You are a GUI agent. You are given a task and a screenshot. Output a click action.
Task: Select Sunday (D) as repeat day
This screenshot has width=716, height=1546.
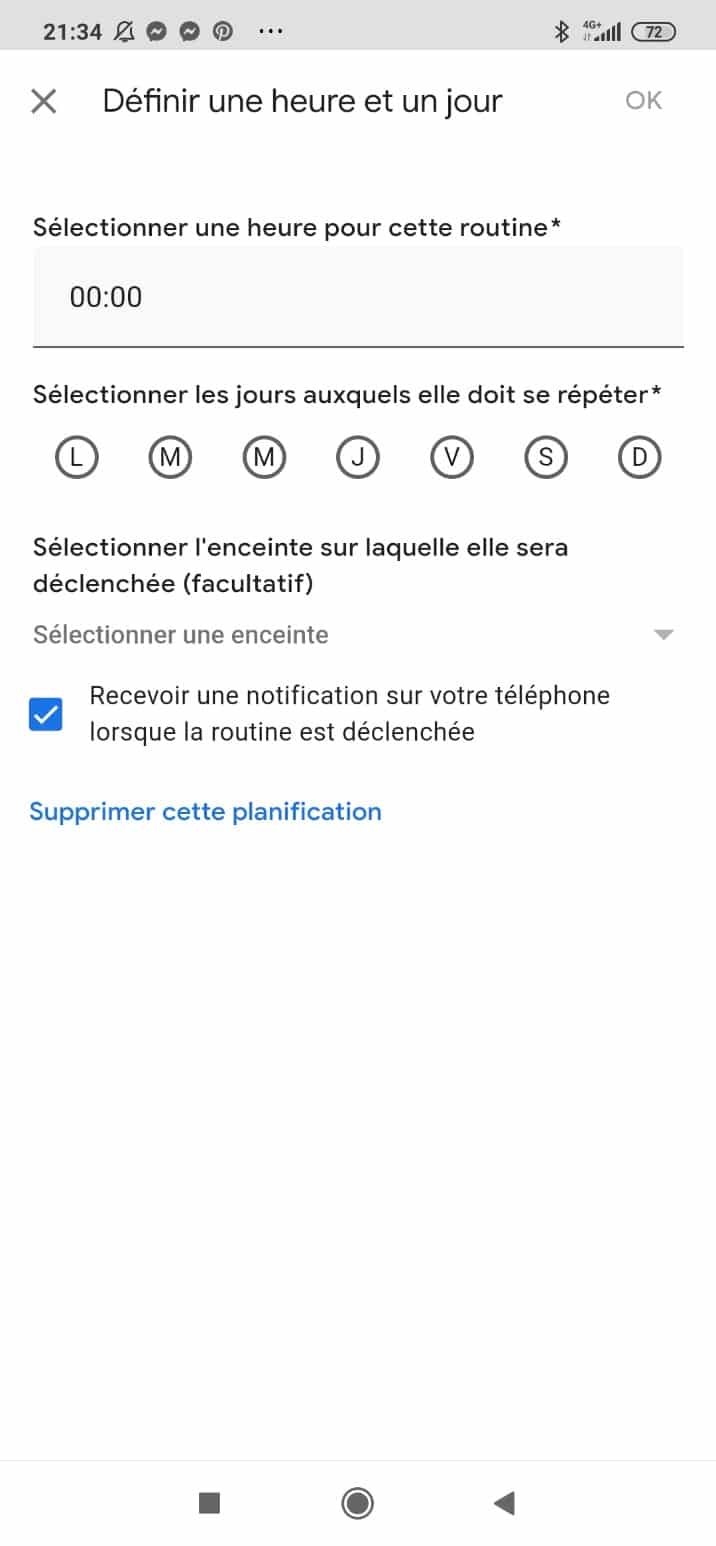640,458
